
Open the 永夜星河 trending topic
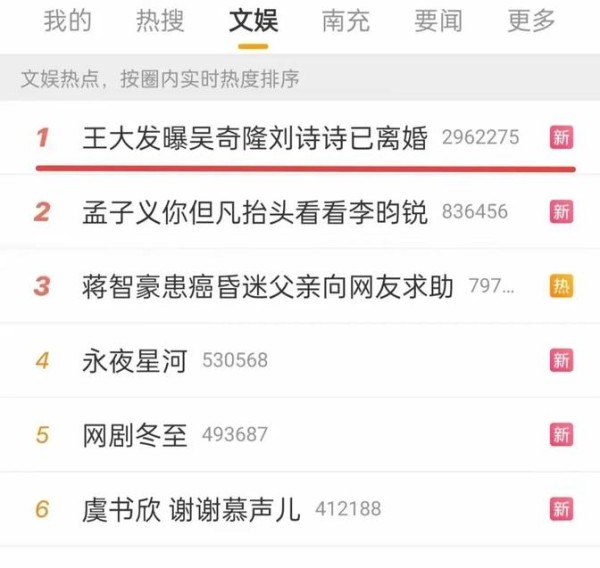coord(135,361)
